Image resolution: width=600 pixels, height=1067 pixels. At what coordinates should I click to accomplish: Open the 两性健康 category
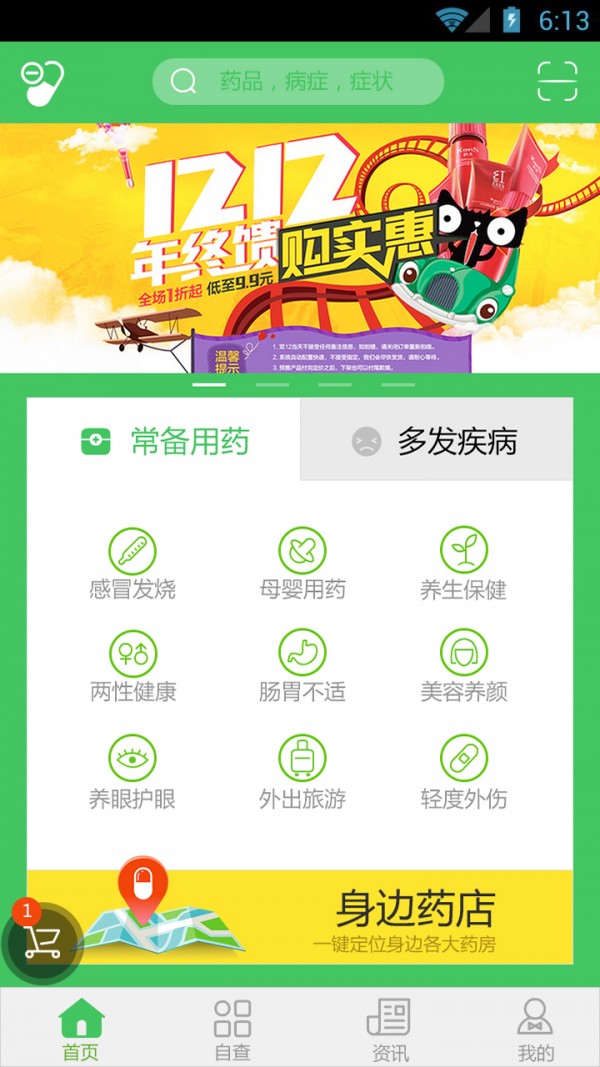coord(132,666)
